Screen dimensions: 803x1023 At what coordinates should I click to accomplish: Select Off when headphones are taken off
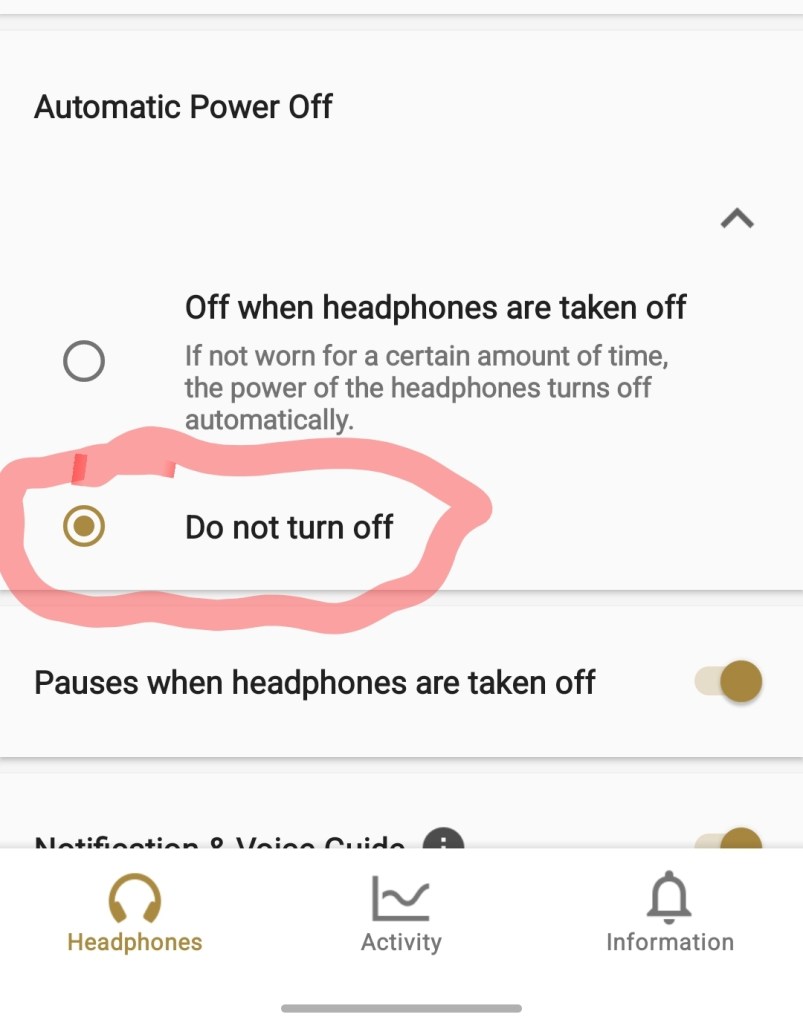tap(84, 361)
